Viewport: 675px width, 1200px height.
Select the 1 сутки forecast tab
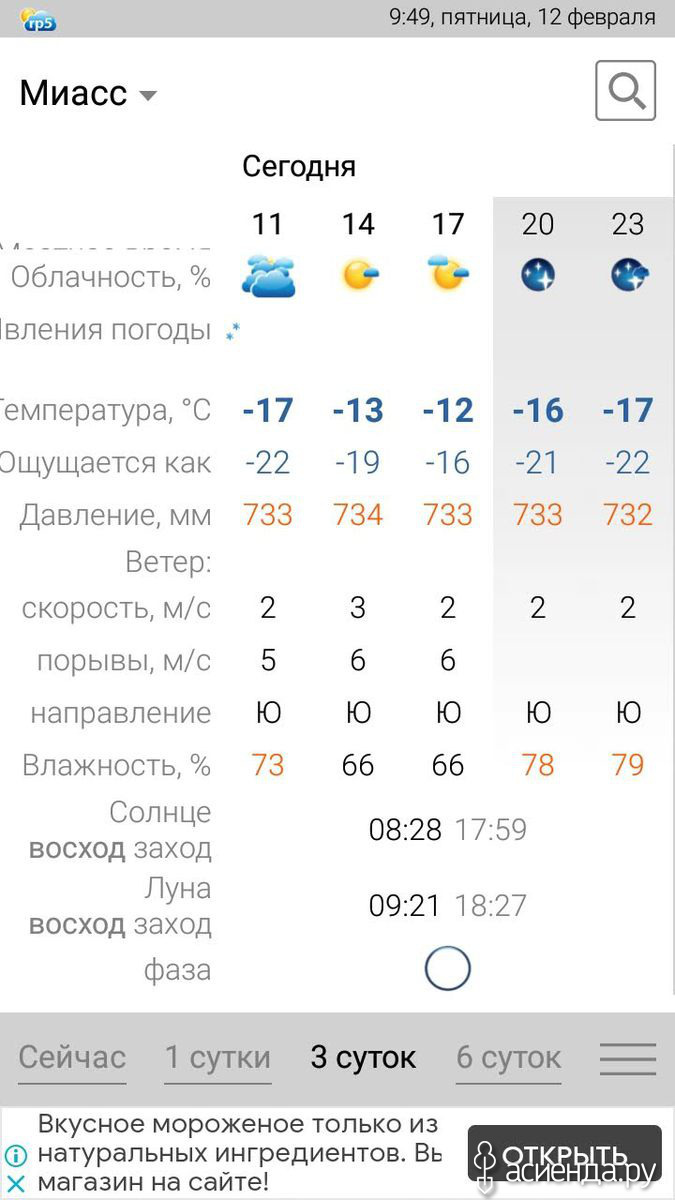(217, 1057)
